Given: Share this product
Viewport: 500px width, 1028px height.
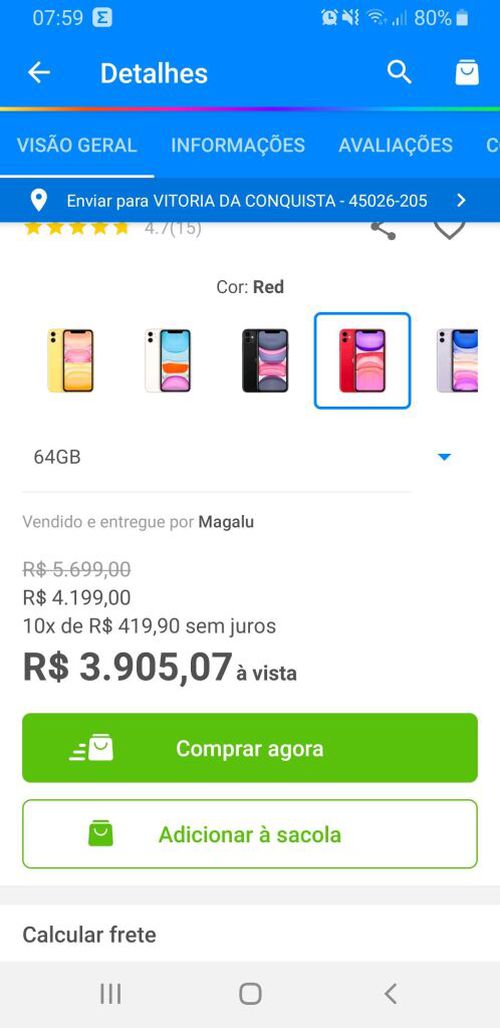Looking at the screenshot, I should point(383,229).
